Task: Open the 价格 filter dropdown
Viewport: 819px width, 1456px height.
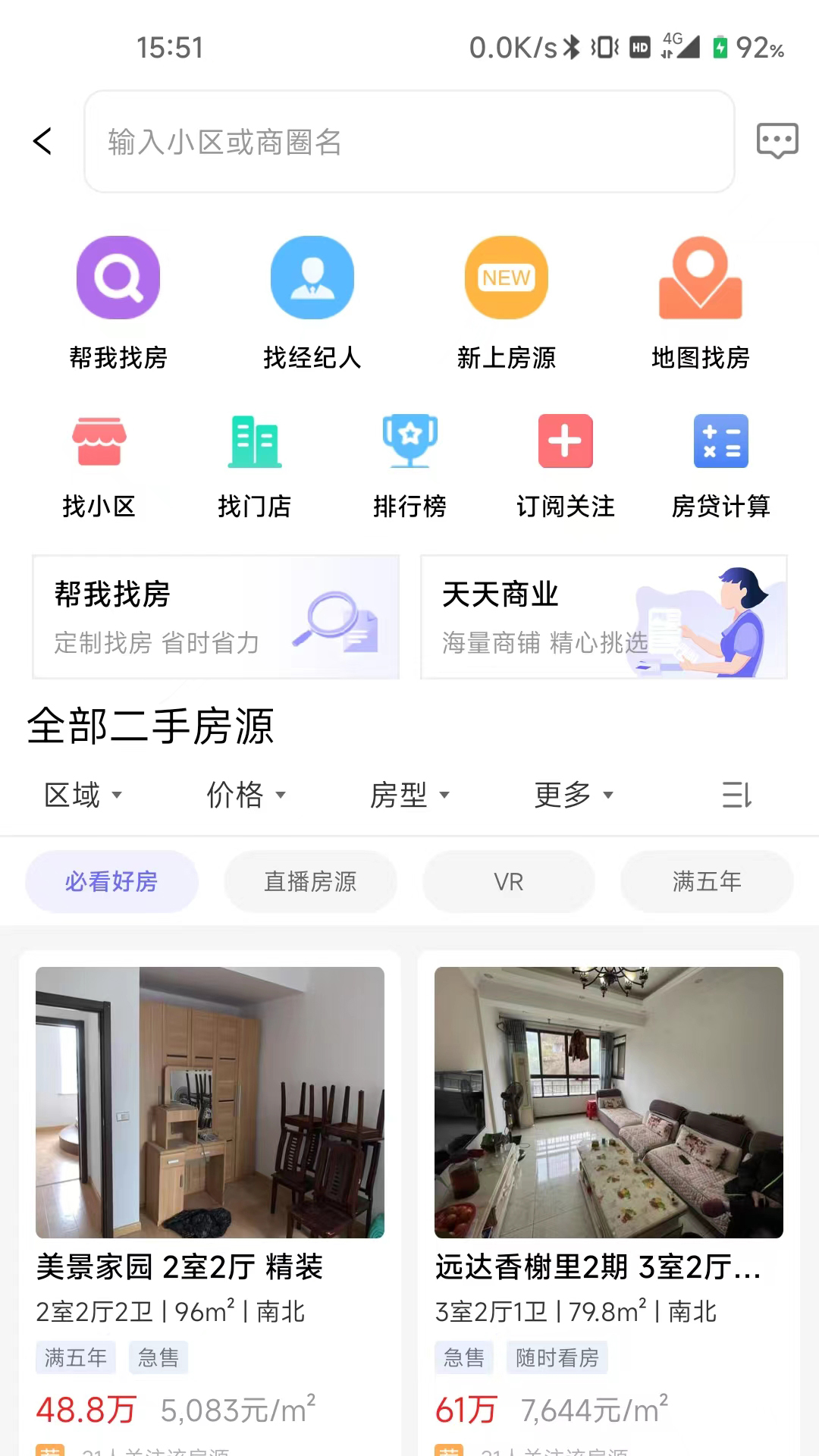Action: (246, 795)
